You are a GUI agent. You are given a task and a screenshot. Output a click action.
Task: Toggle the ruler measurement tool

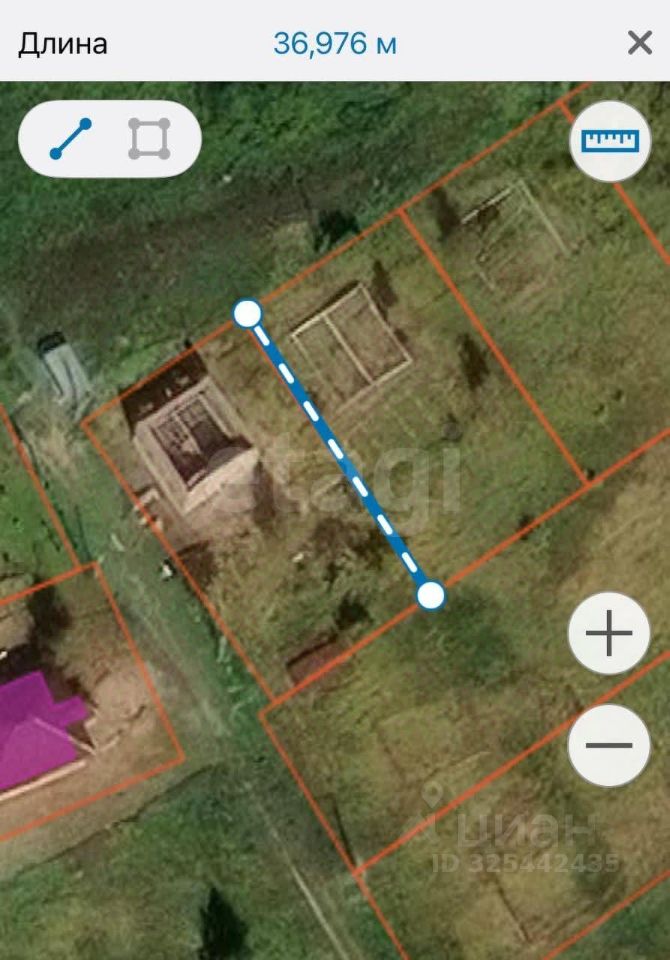pyautogui.click(x=610, y=141)
